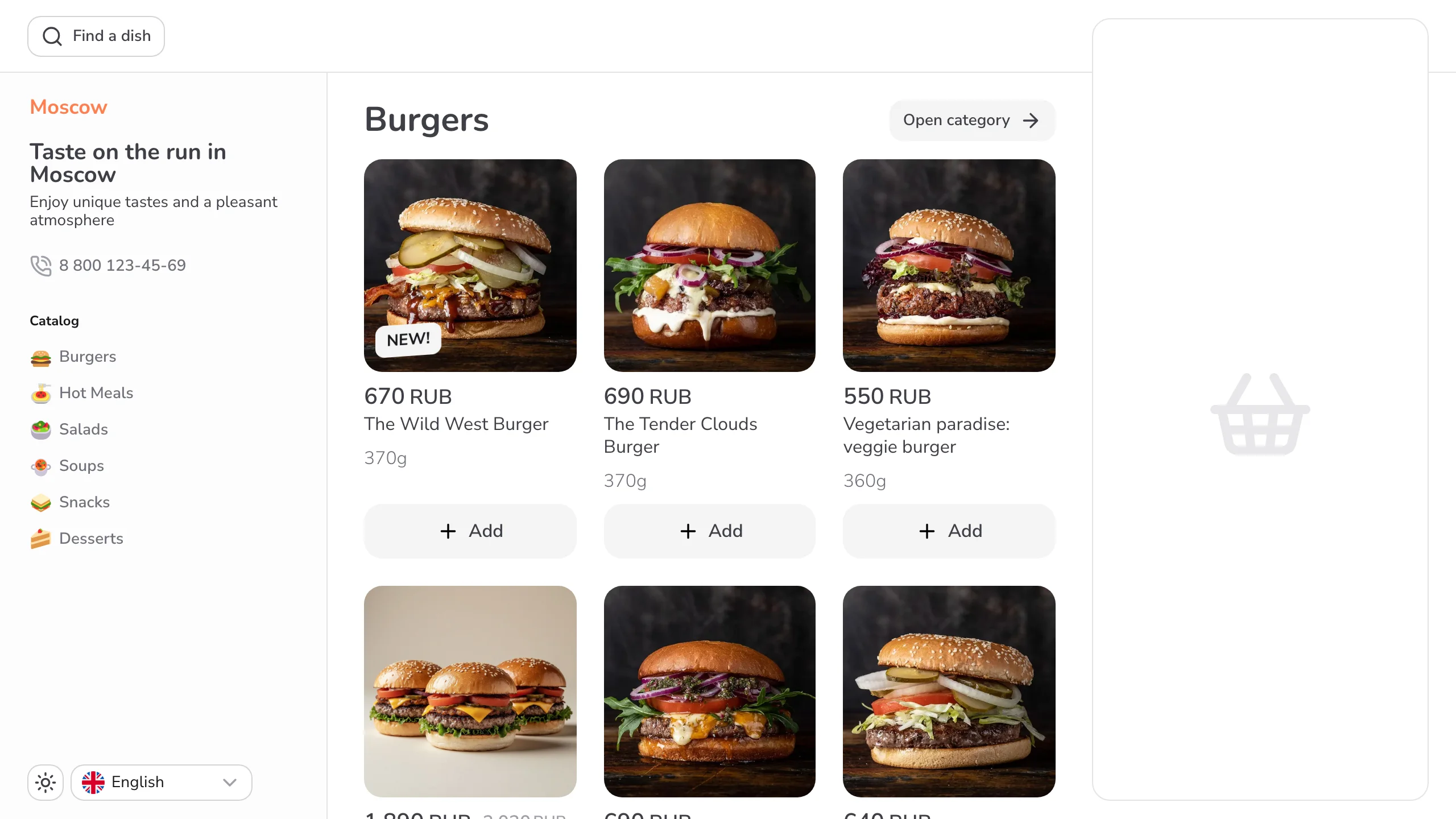Image resolution: width=1456 pixels, height=819 pixels.
Task: Show the Snacks category
Action: [84, 502]
